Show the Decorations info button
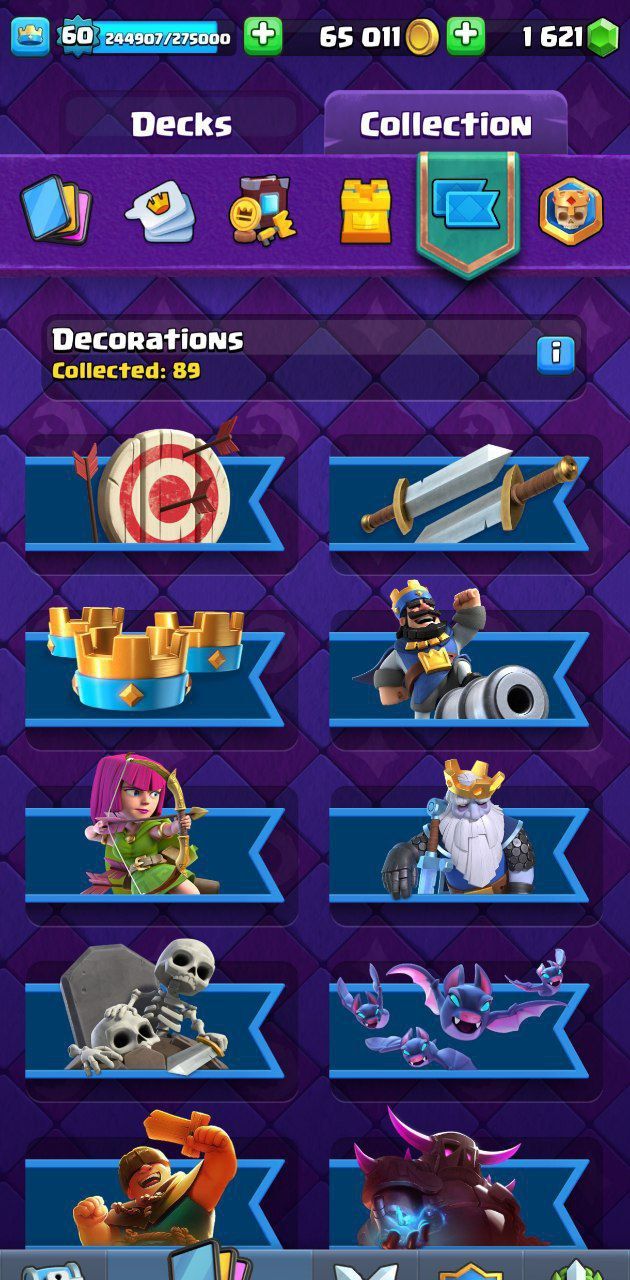630x1280 pixels. coord(556,354)
